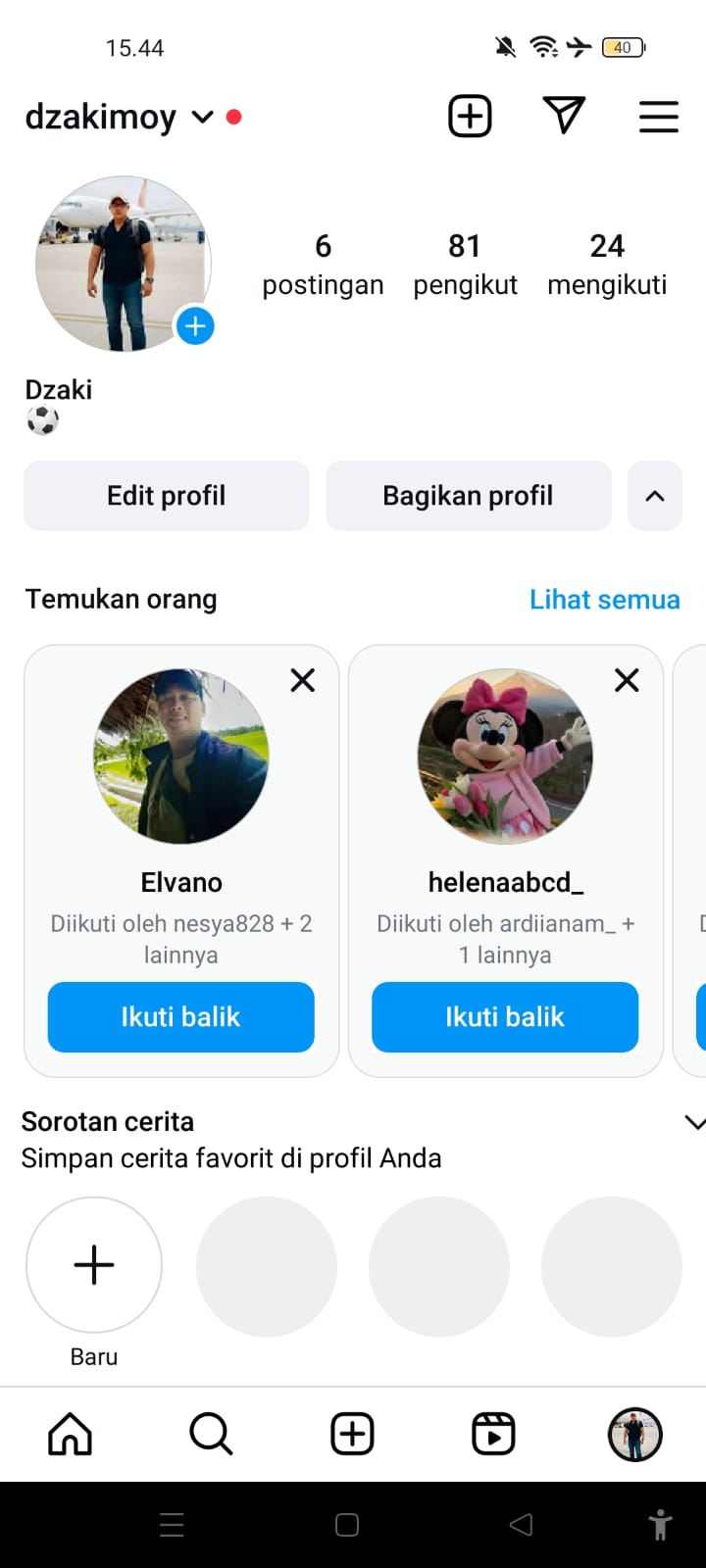Add a new highlight with Baru
The width and height of the screenshot is (706, 1568).
click(x=94, y=1265)
